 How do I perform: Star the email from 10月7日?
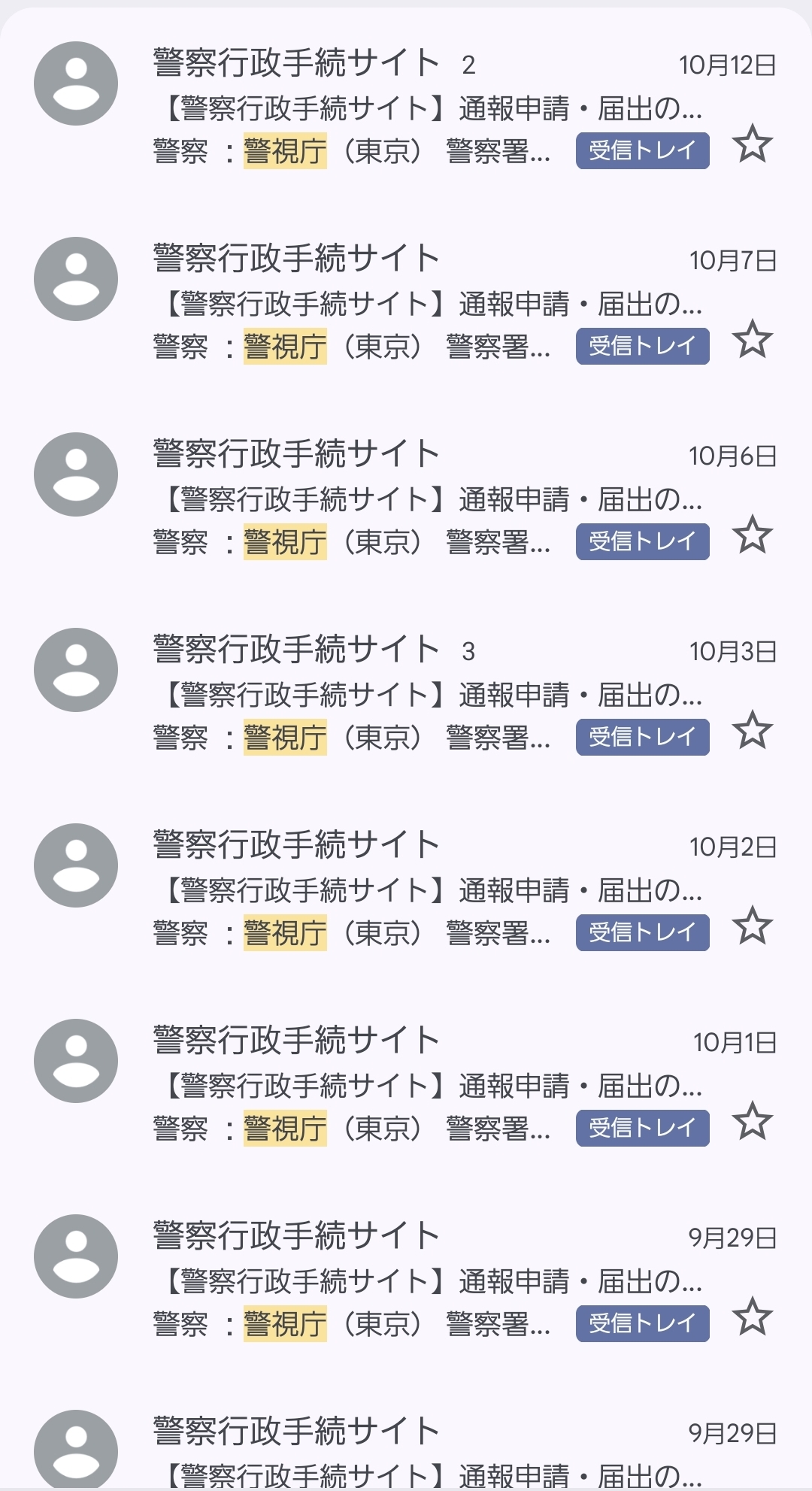point(752,340)
